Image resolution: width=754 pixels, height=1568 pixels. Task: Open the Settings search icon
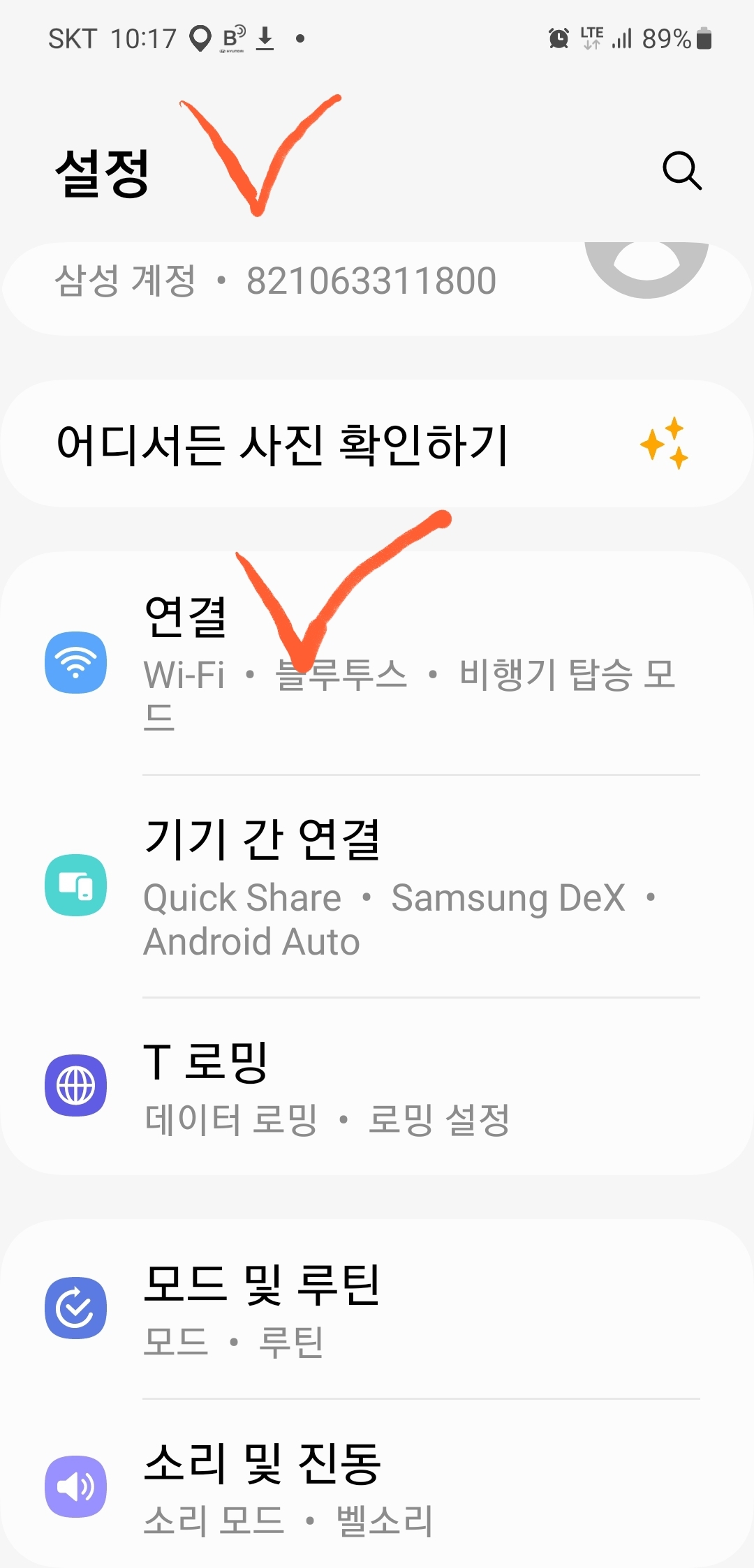(x=682, y=171)
